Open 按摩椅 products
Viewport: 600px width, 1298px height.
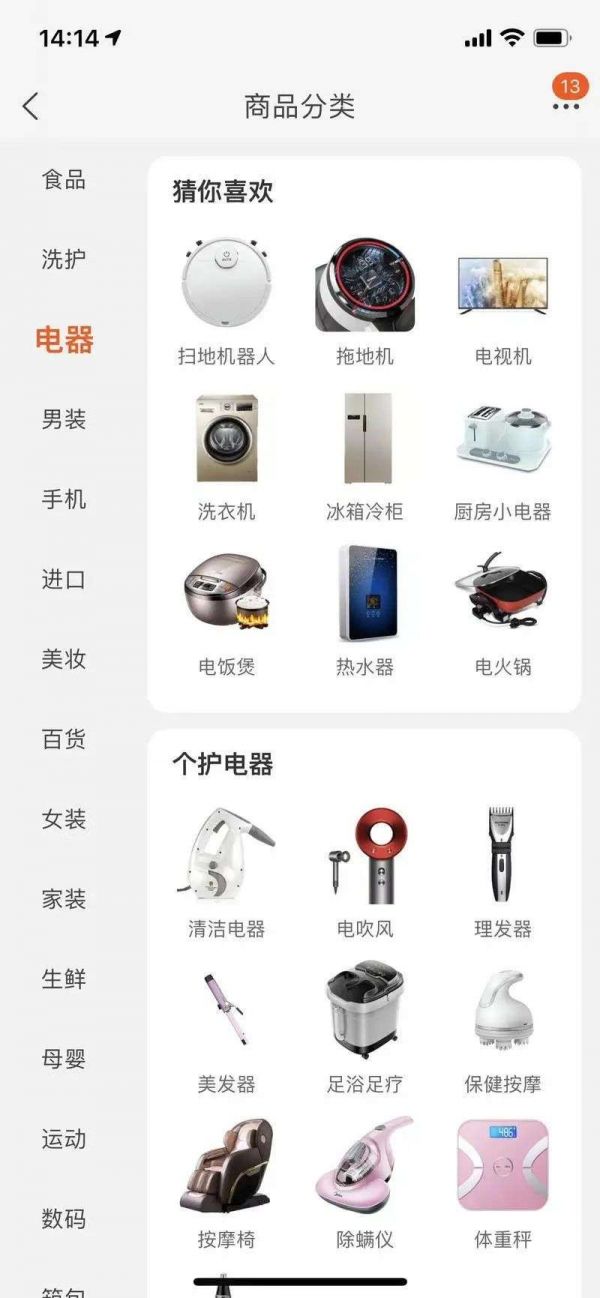click(226, 1182)
